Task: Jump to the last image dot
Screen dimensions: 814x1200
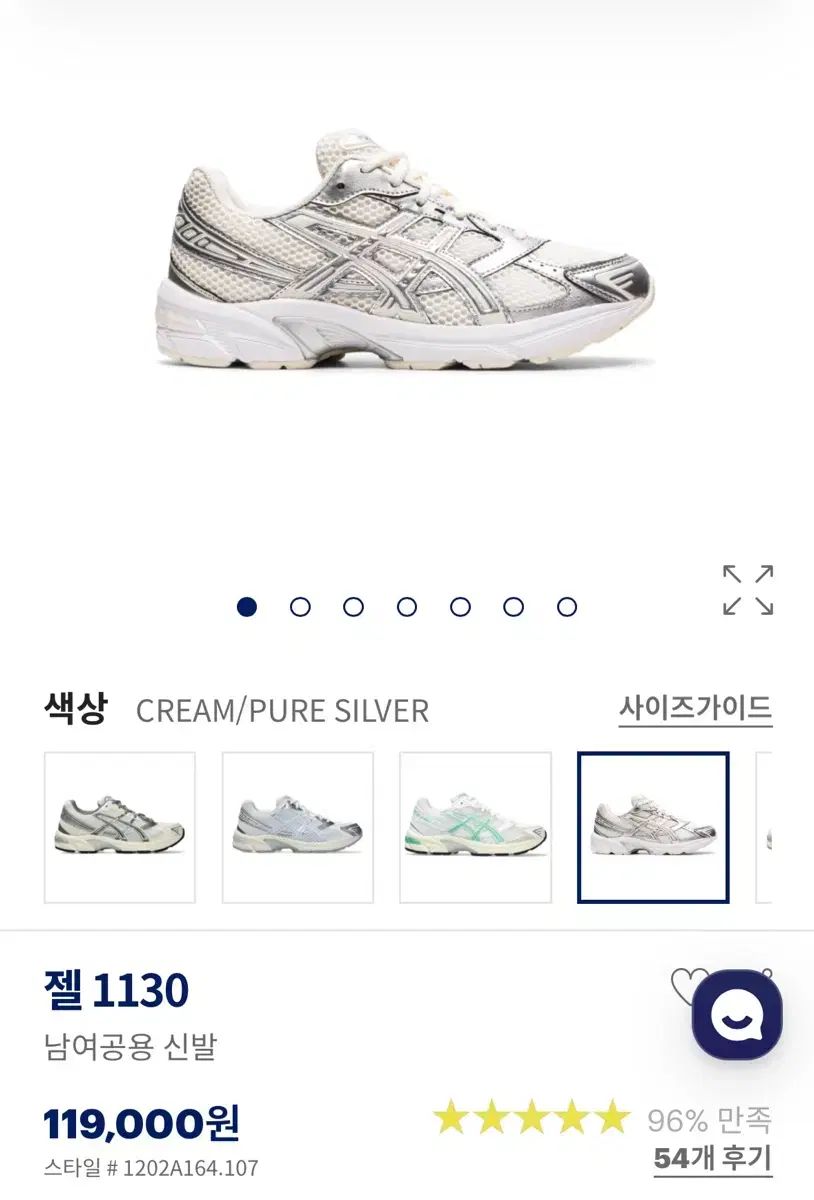Action: (x=567, y=607)
